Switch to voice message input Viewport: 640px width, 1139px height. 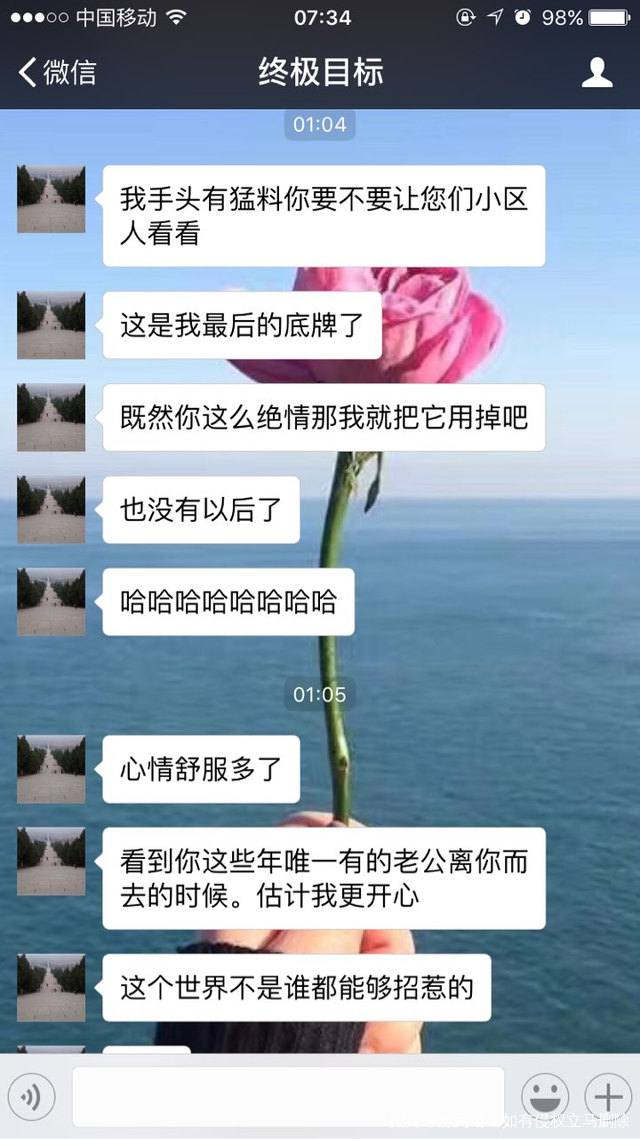coord(32,1097)
